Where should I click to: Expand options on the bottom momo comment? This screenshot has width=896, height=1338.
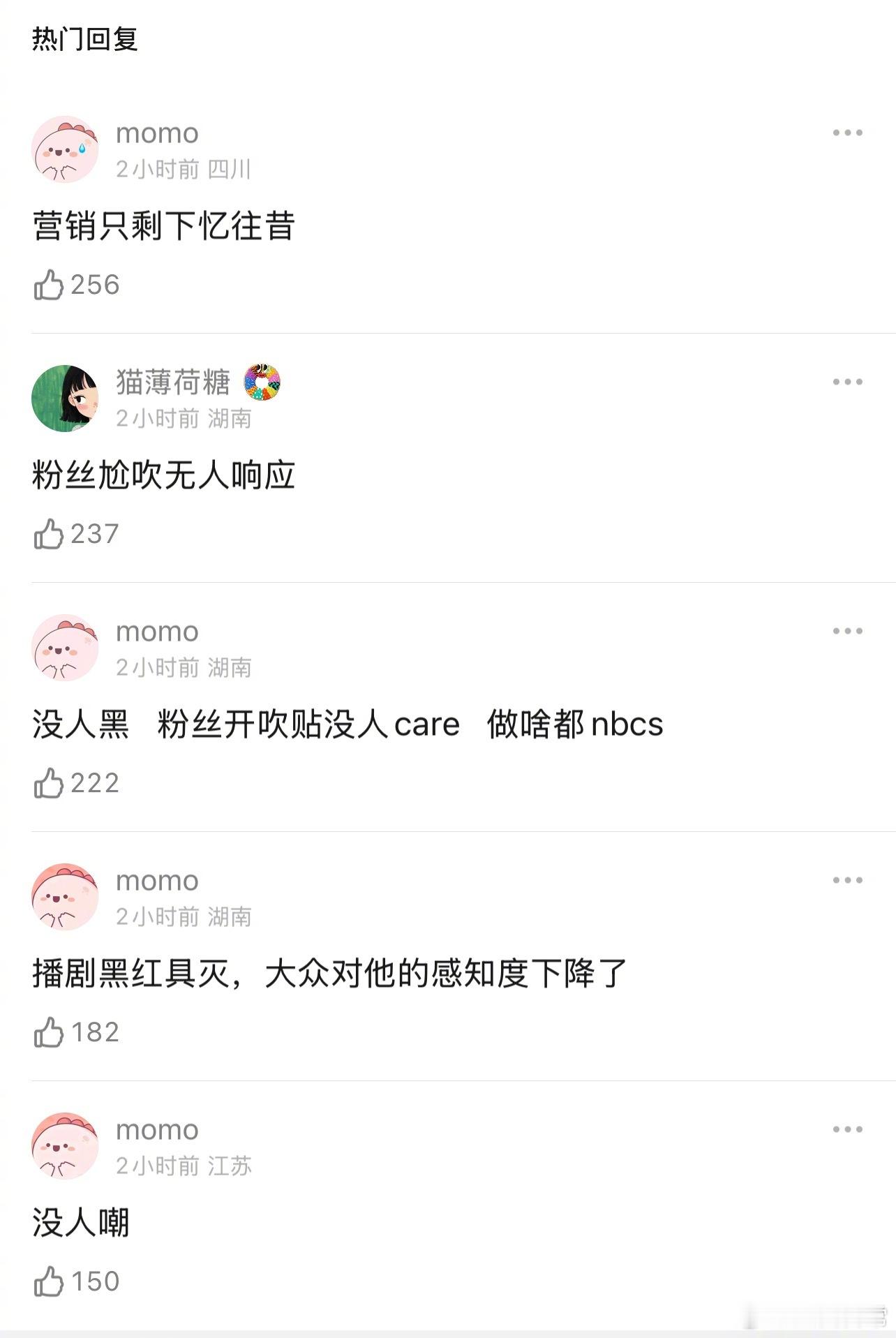846,1129
